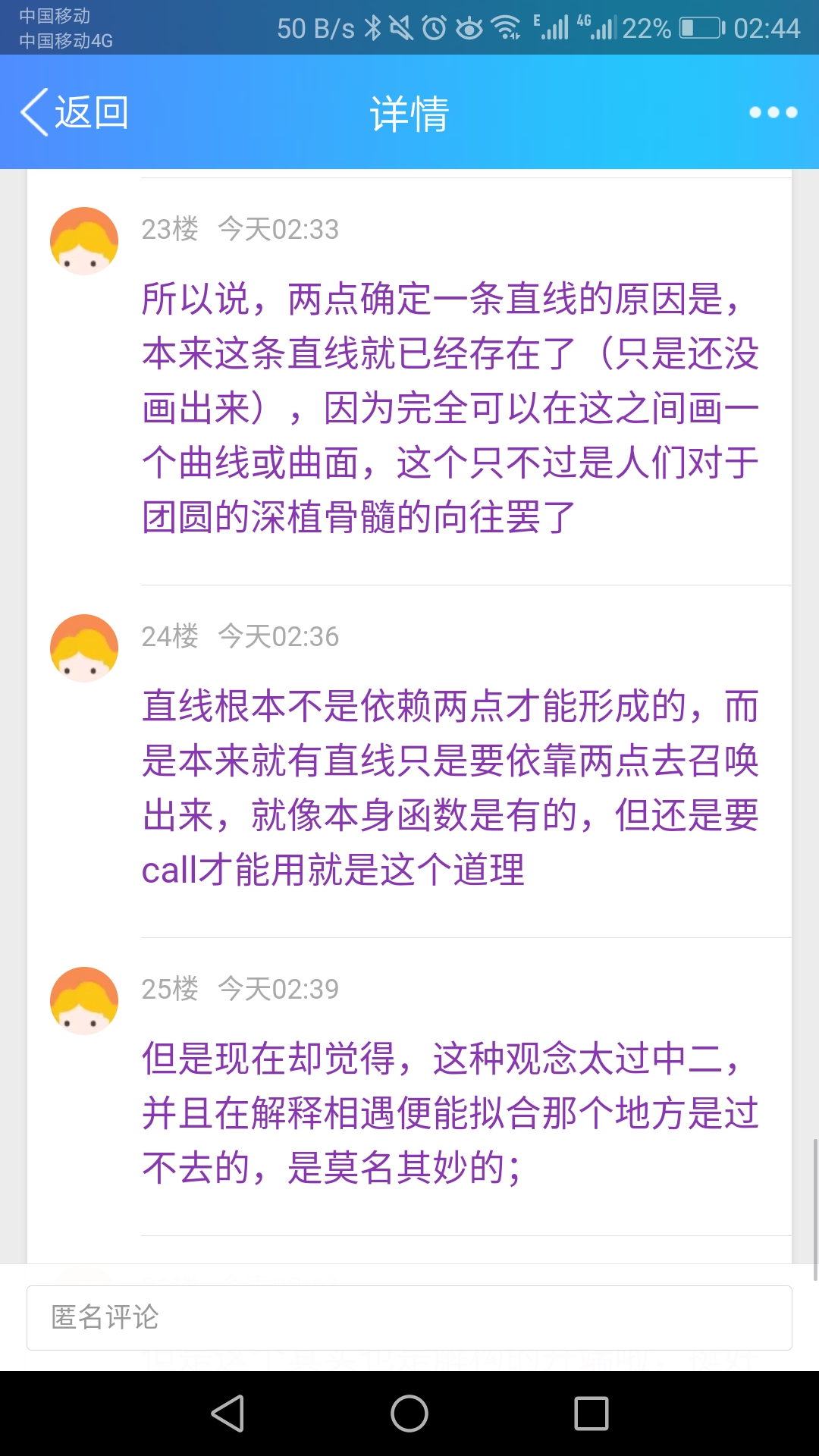
Task: Open the system recent apps view
Action: 591,1414
